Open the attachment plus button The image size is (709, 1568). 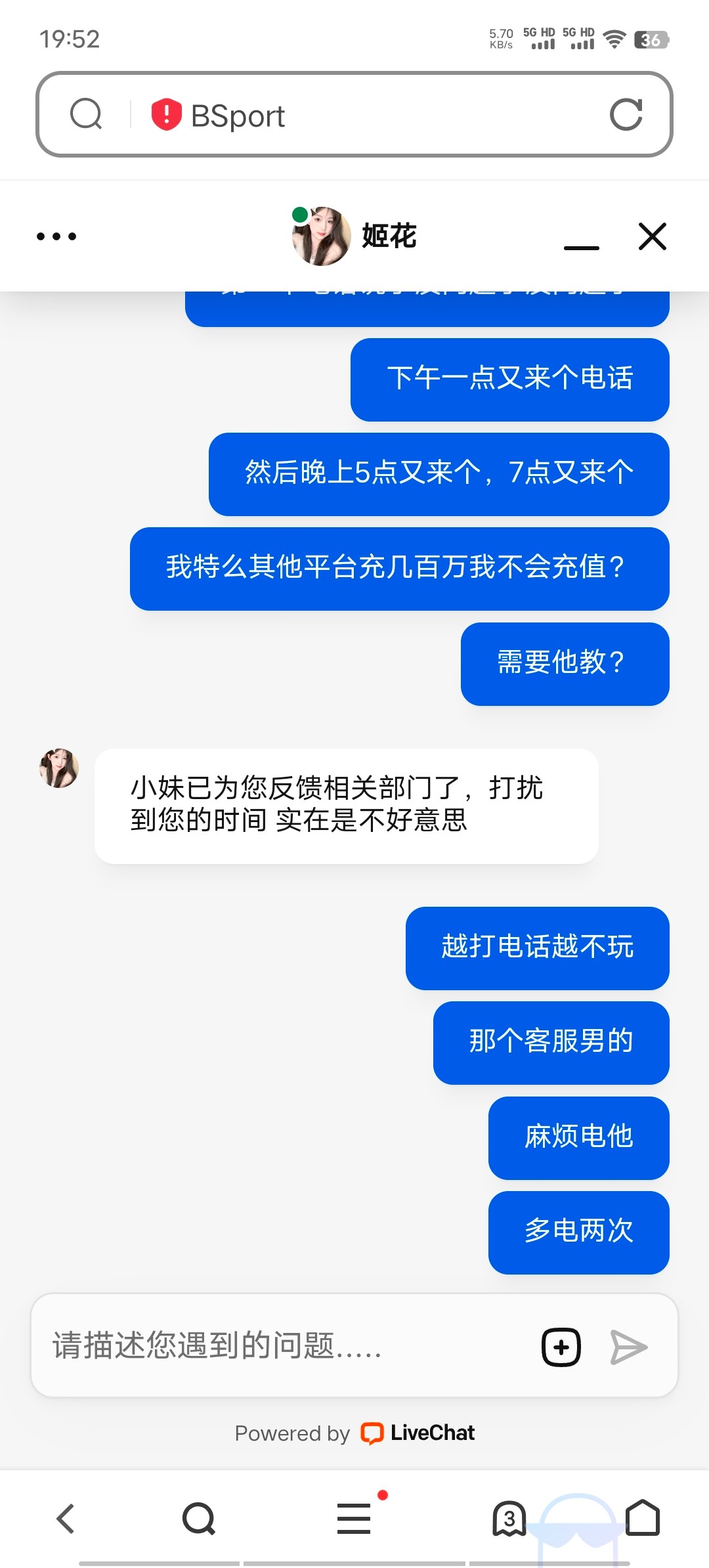561,1347
